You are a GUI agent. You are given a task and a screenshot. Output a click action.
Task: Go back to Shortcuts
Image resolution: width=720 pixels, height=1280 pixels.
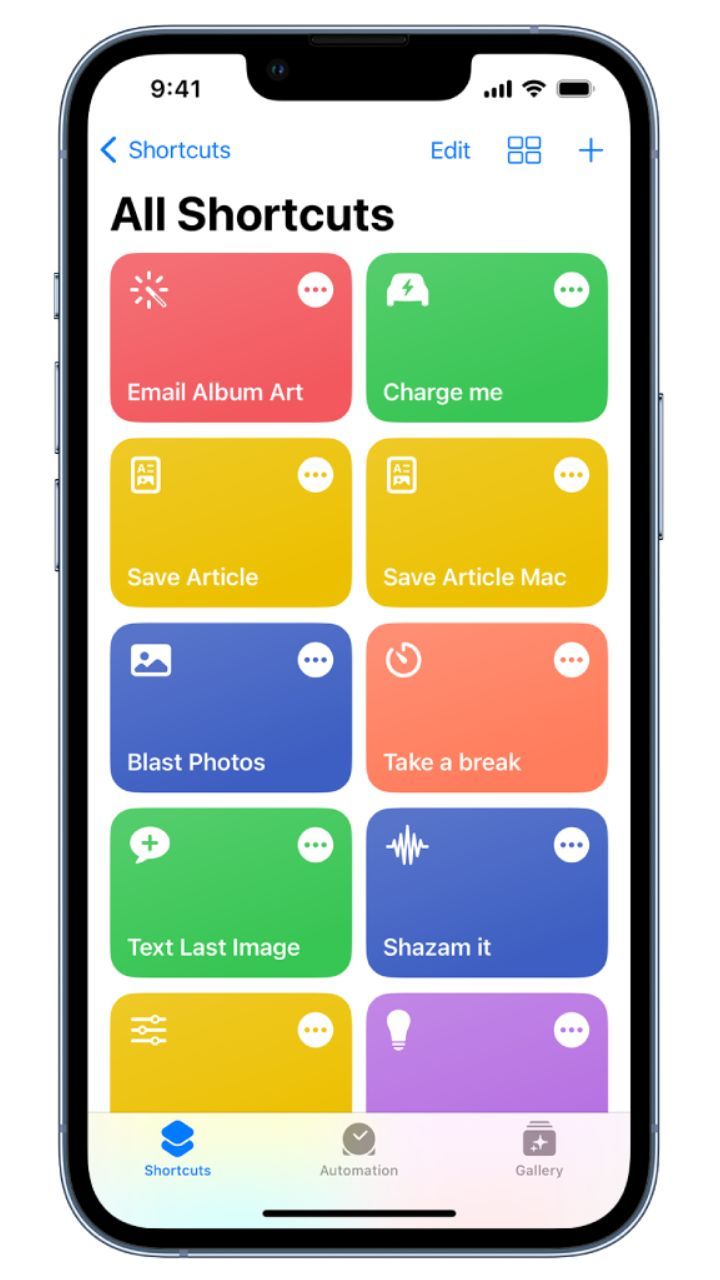click(x=166, y=151)
